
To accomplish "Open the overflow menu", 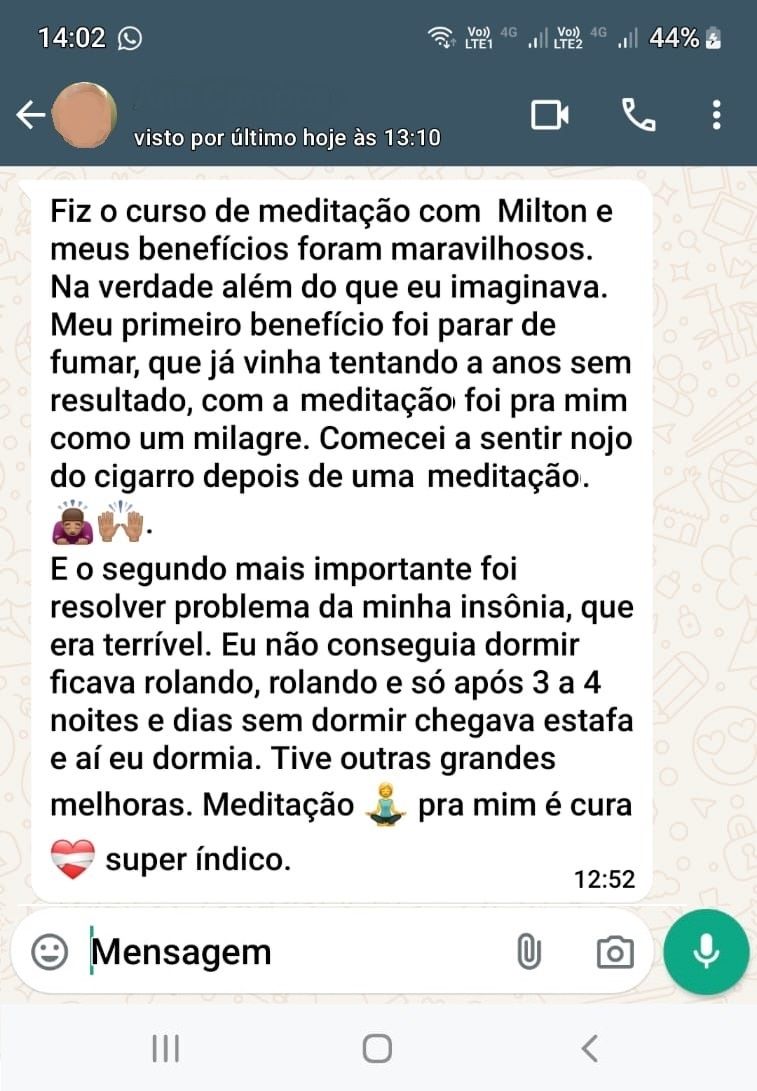I will coord(716,116).
